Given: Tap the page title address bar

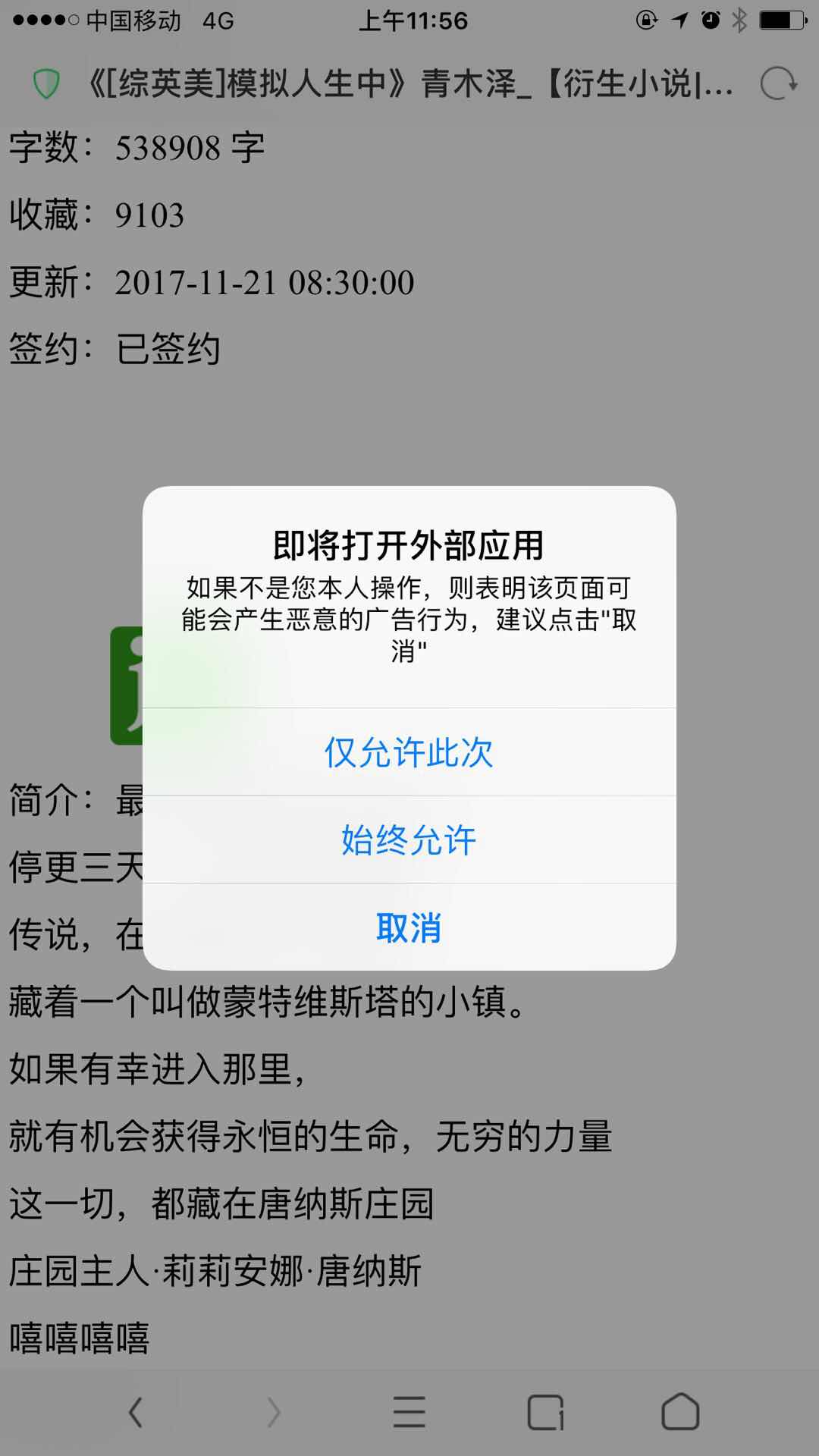Looking at the screenshot, I should pyautogui.click(x=409, y=83).
